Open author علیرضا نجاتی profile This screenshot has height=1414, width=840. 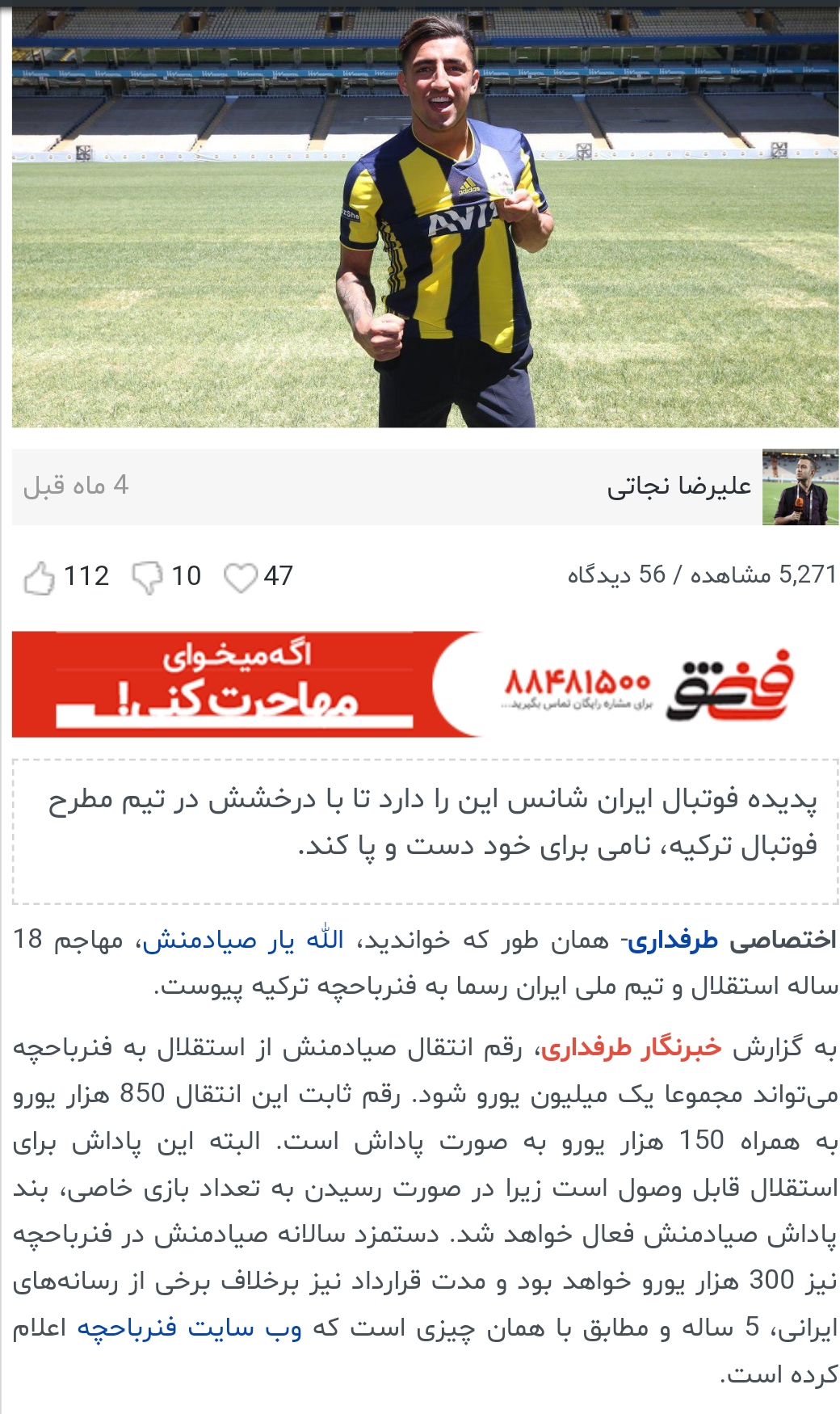tap(679, 486)
